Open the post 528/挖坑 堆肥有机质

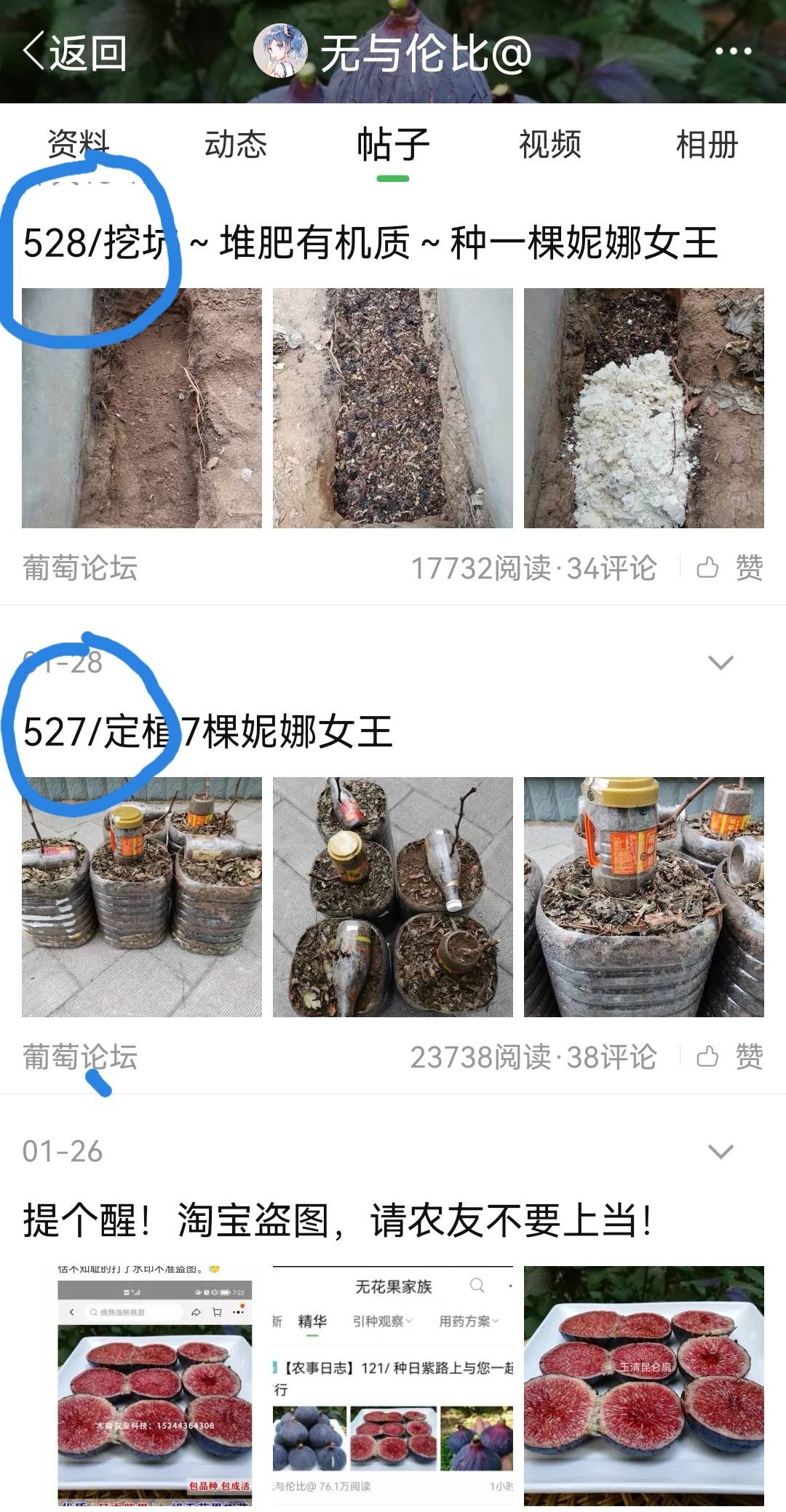coord(370,243)
